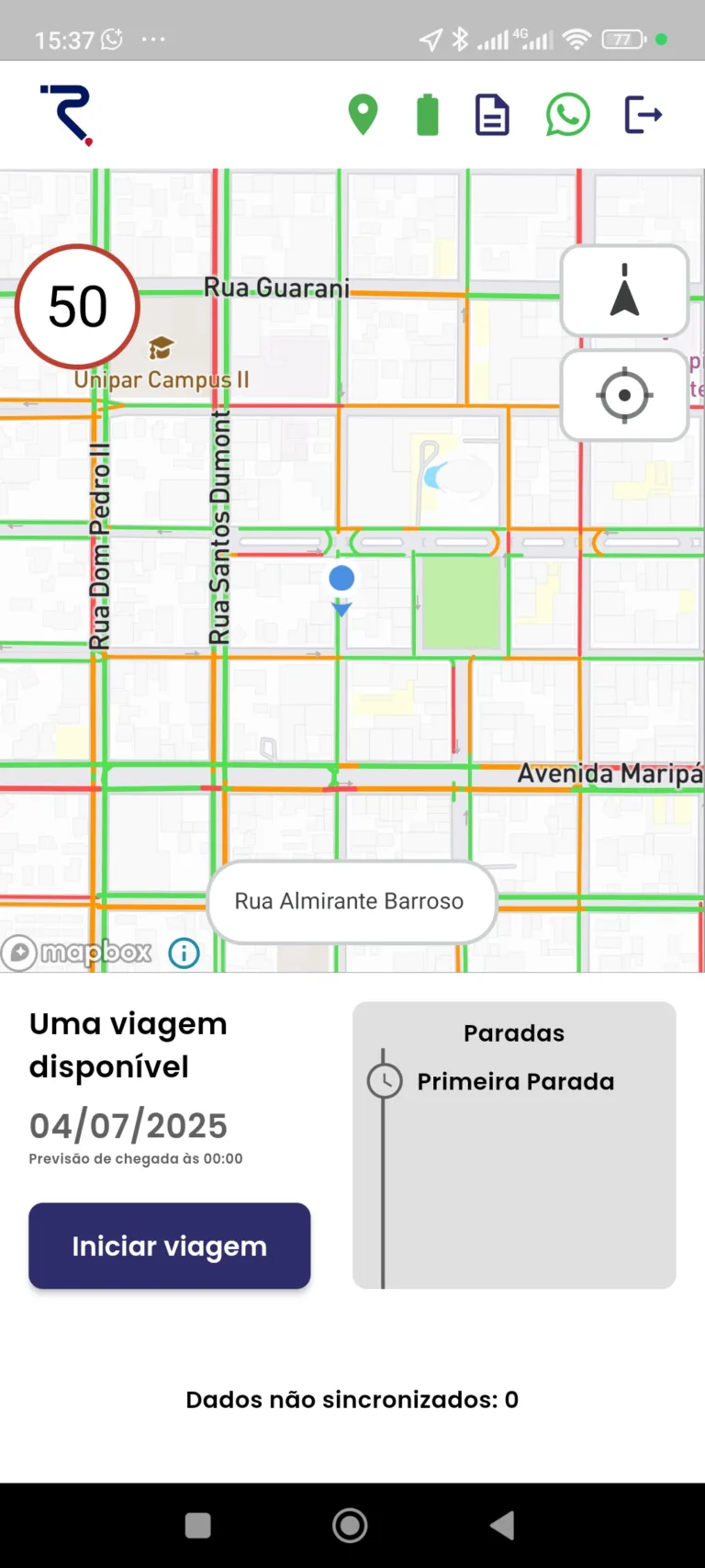Image resolution: width=705 pixels, height=1568 pixels.
Task: Toggle the Primeira Parada clock marker
Action: [x=384, y=1079]
